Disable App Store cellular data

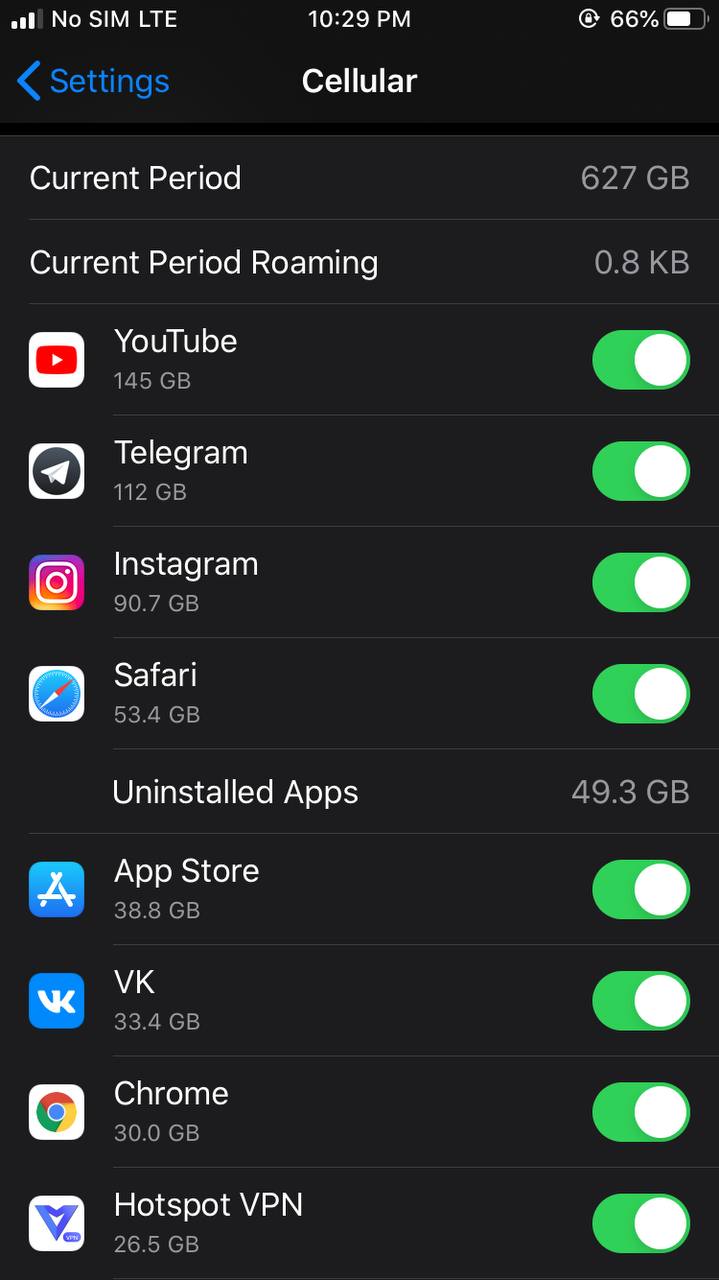pos(641,889)
